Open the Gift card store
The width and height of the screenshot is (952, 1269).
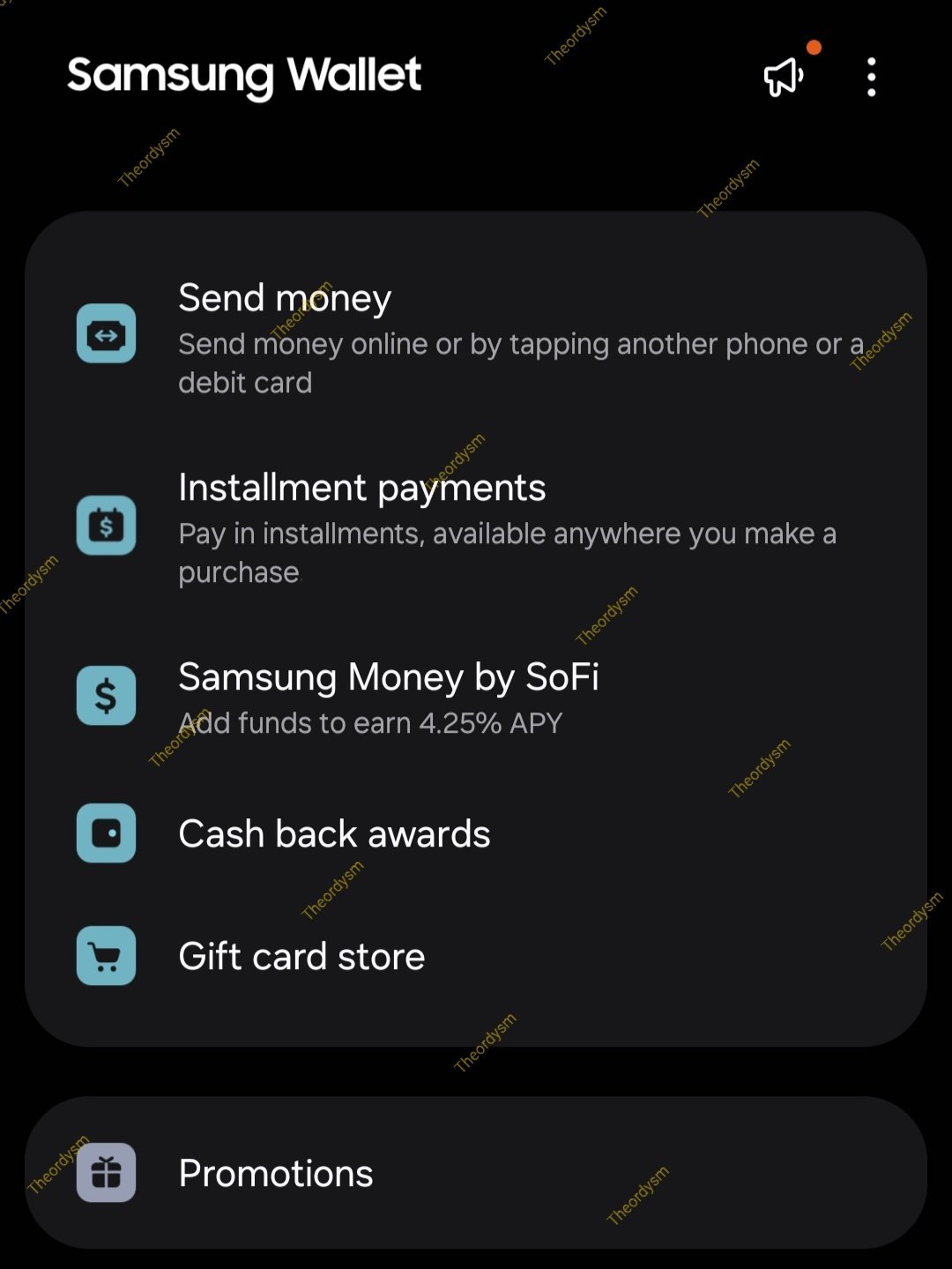click(301, 957)
